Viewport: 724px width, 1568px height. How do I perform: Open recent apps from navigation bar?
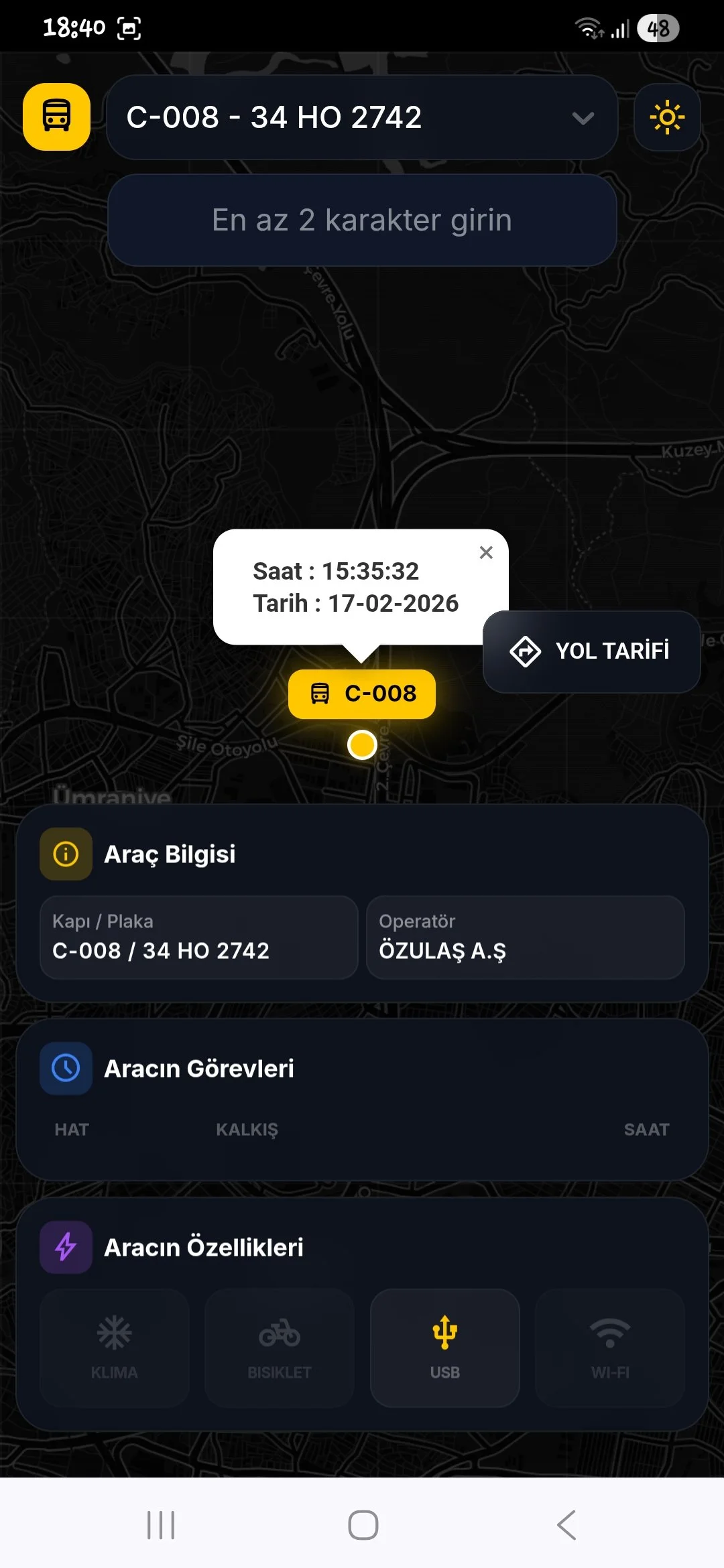click(161, 1525)
